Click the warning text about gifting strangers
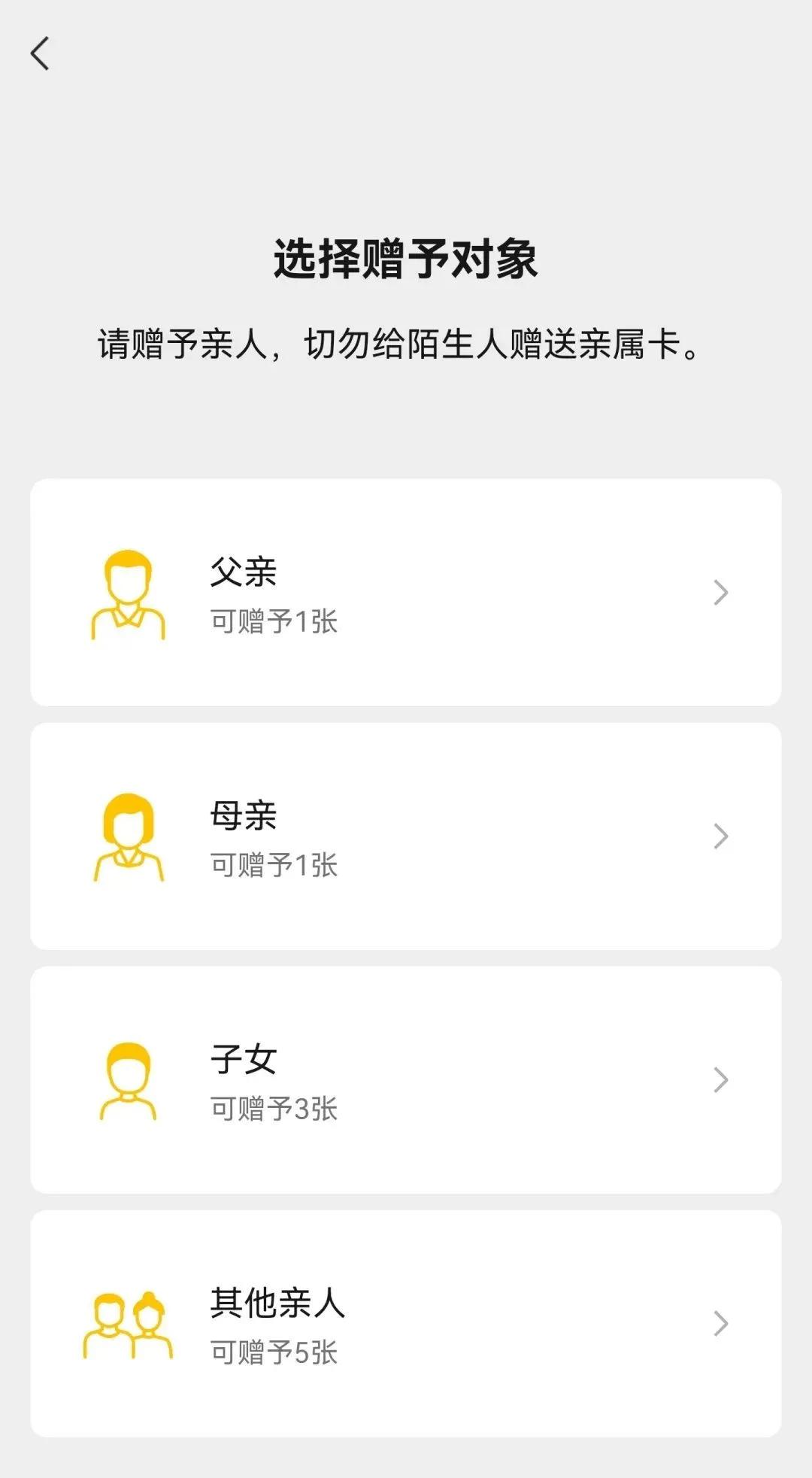 (x=406, y=346)
